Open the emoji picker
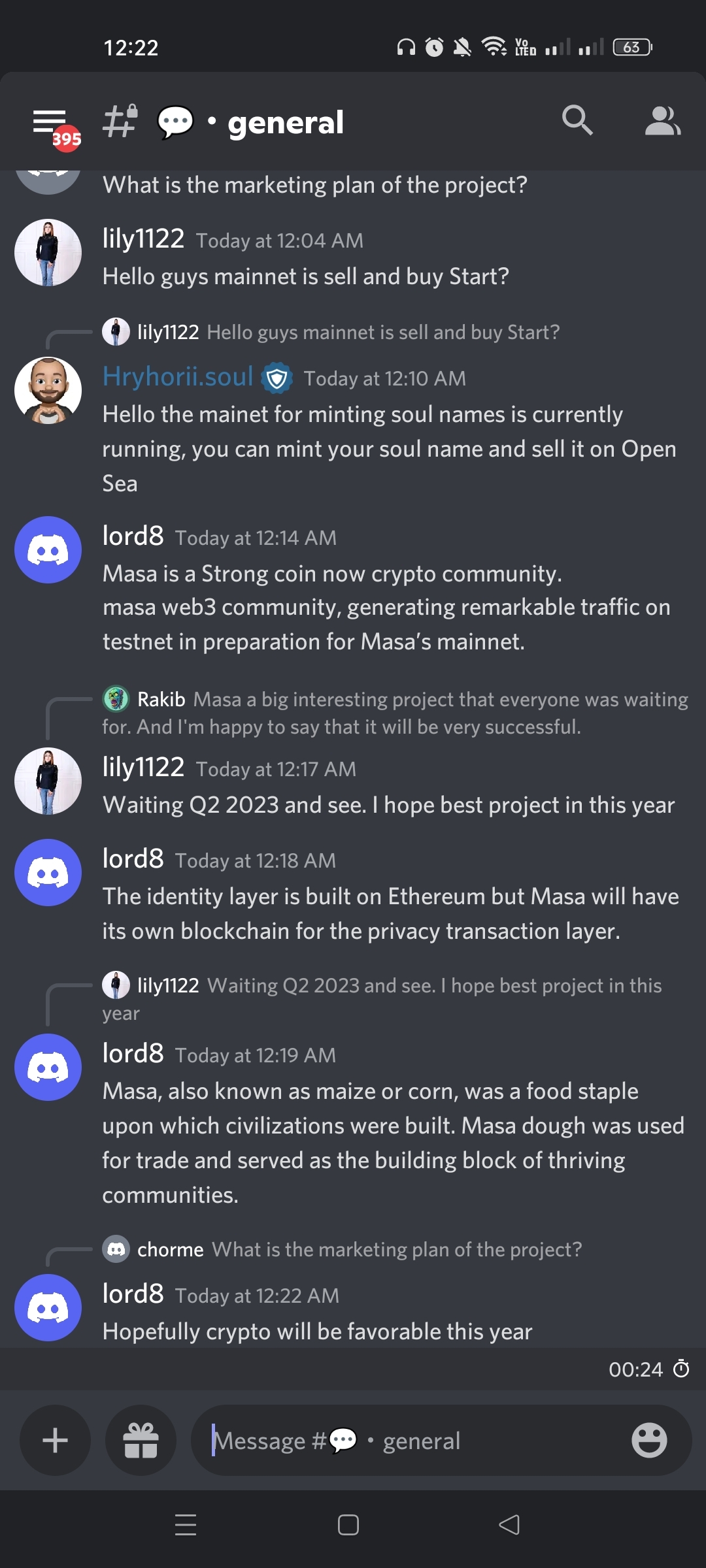Viewport: 706px width, 1568px height. pos(649,1440)
